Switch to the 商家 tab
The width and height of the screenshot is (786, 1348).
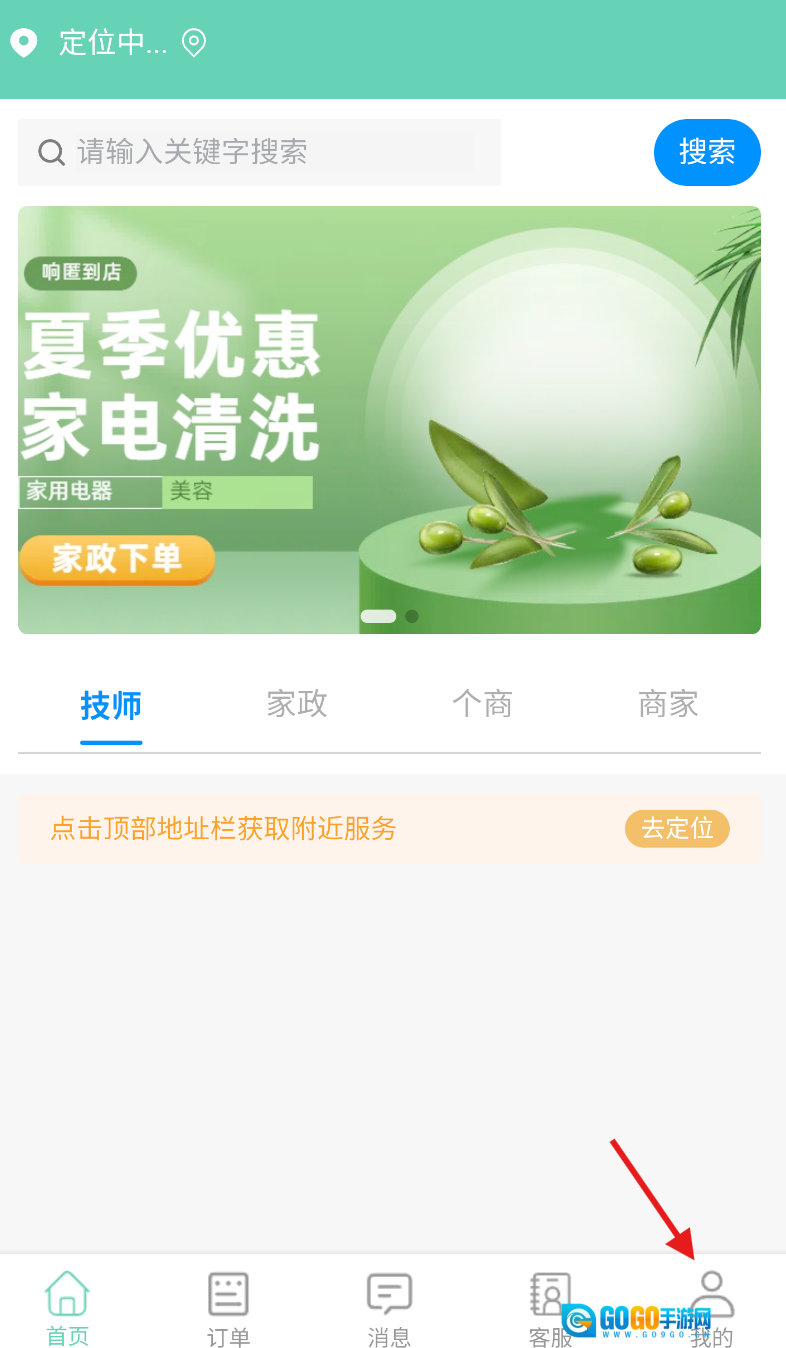[668, 704]
